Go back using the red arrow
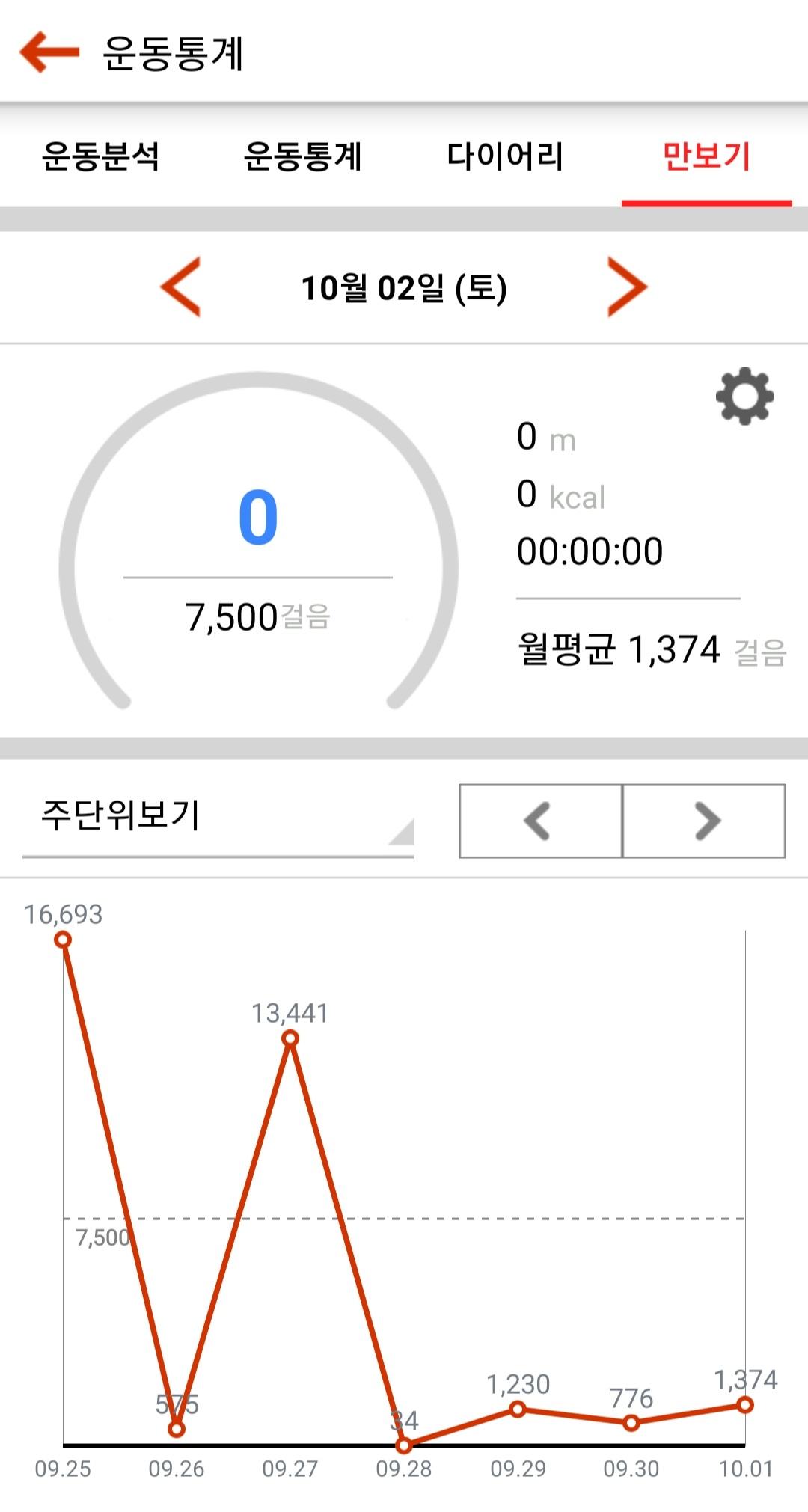This screenshot has height=1512, width=808. [x=49, y=52]
